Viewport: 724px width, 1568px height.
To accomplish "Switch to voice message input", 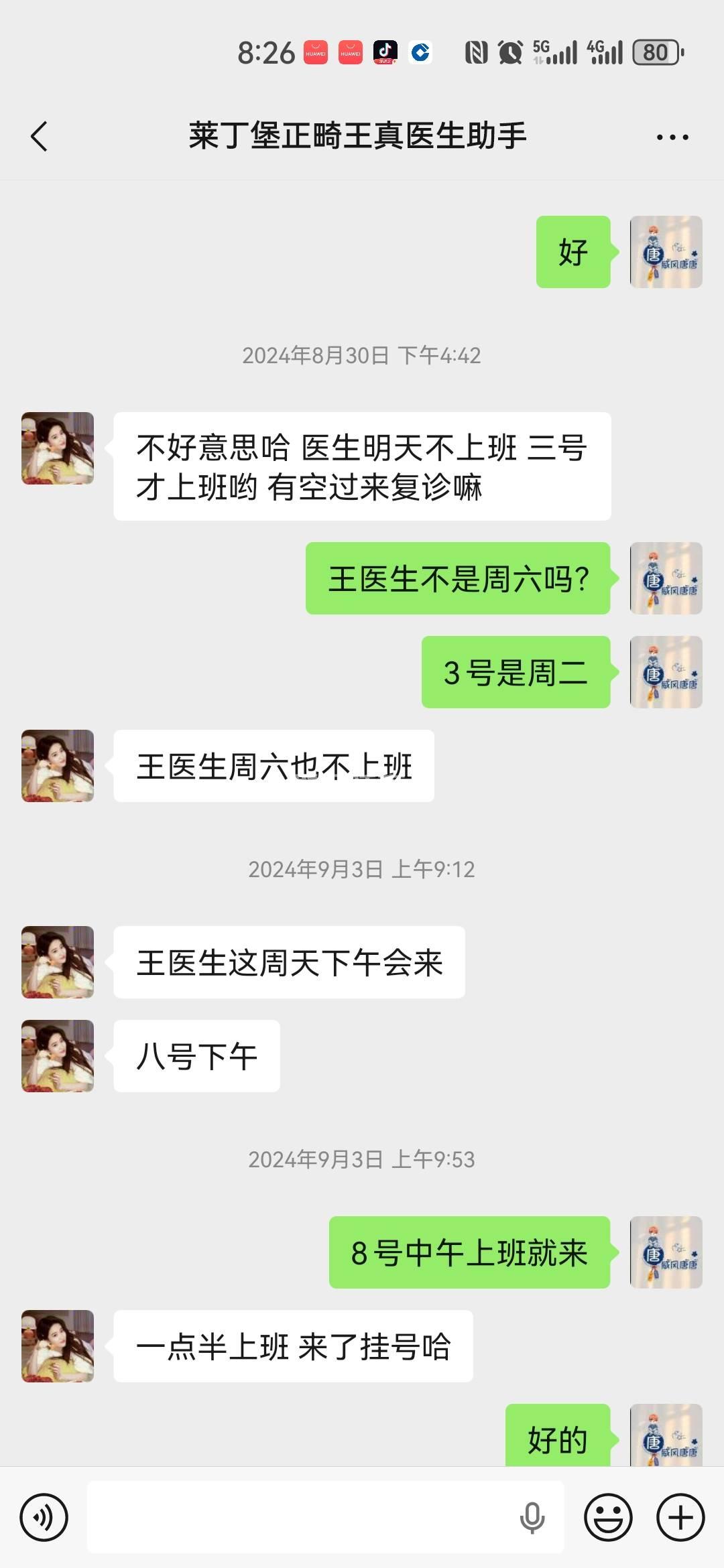I will coord(44,1517).
